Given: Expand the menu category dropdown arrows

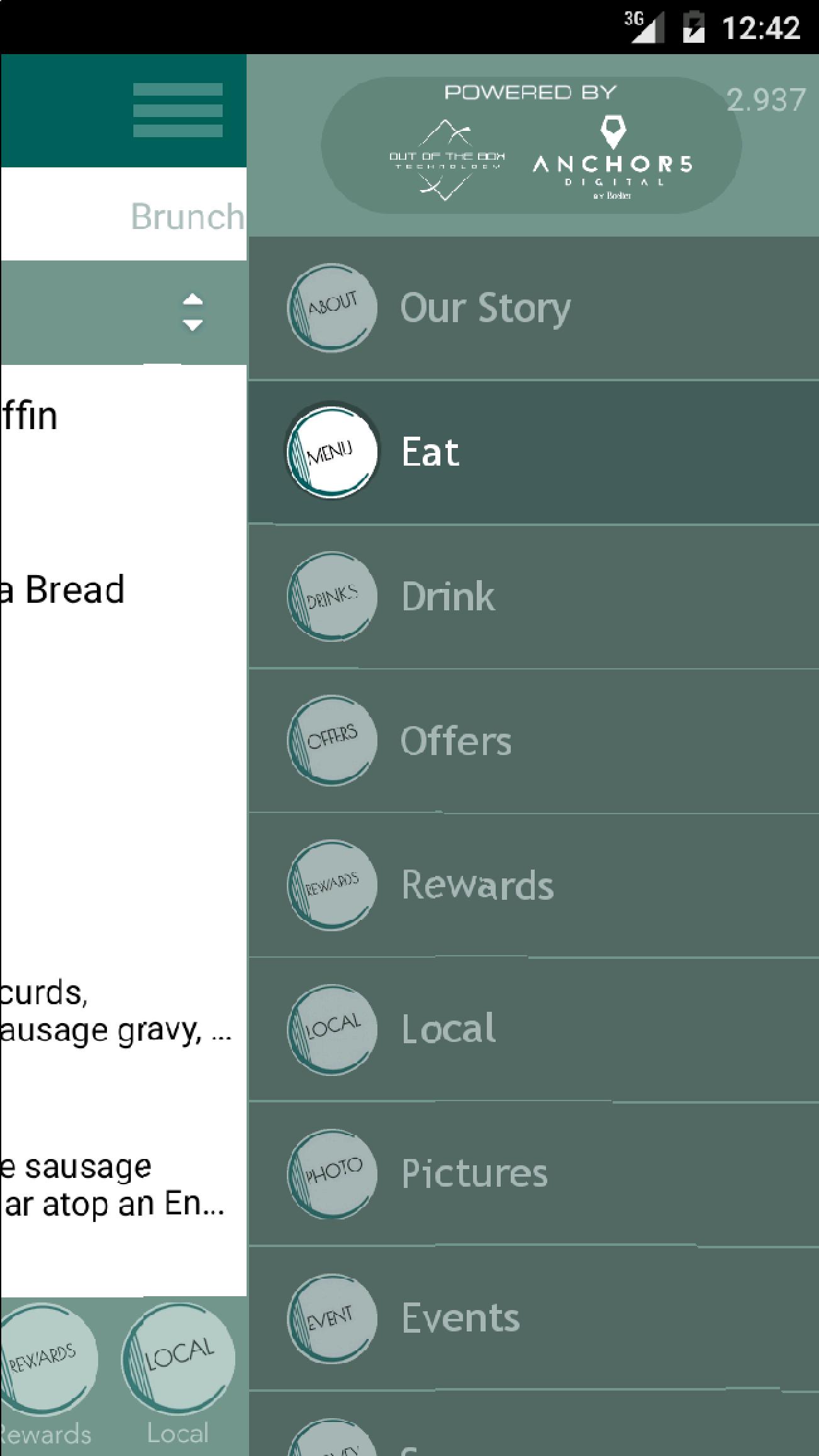Looking at the screenshot, I should pos(192,313).
